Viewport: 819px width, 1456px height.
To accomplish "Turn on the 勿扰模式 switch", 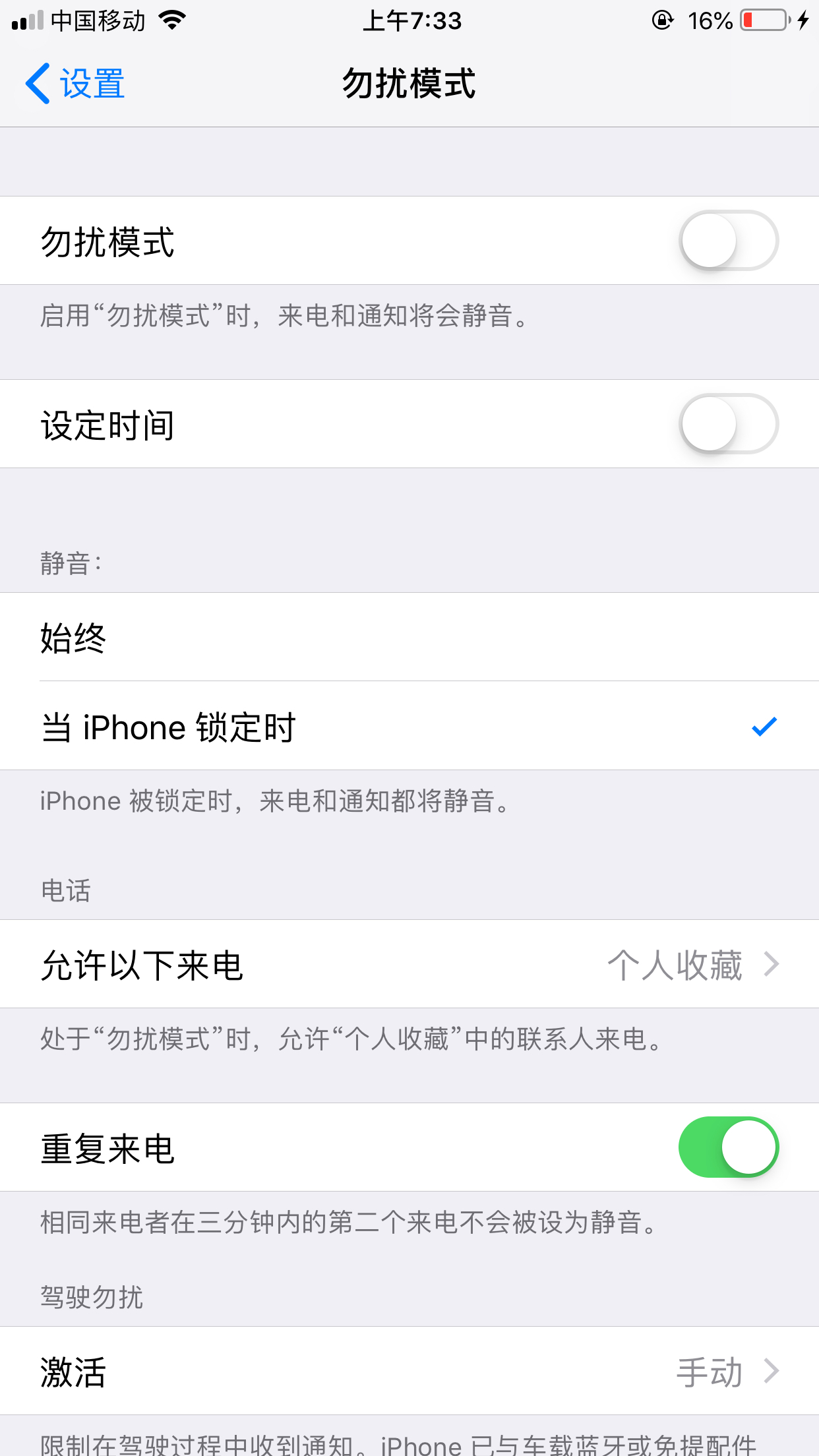I will [729, 241].
